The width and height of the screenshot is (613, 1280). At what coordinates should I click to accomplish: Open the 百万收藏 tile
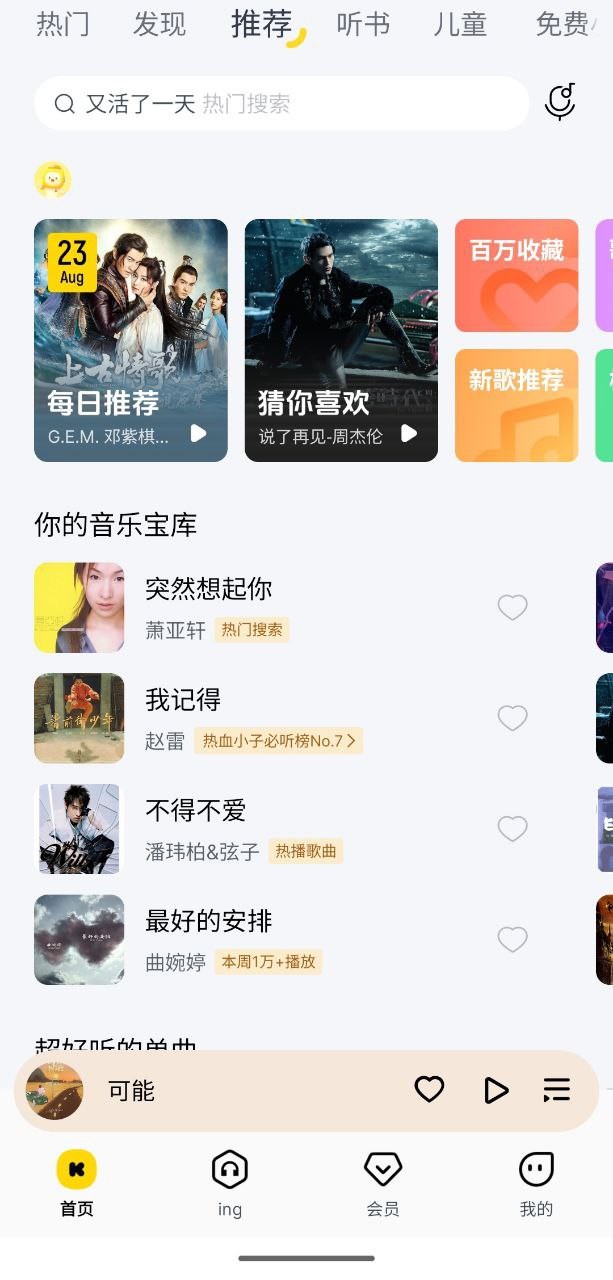[x=516, y=275]
